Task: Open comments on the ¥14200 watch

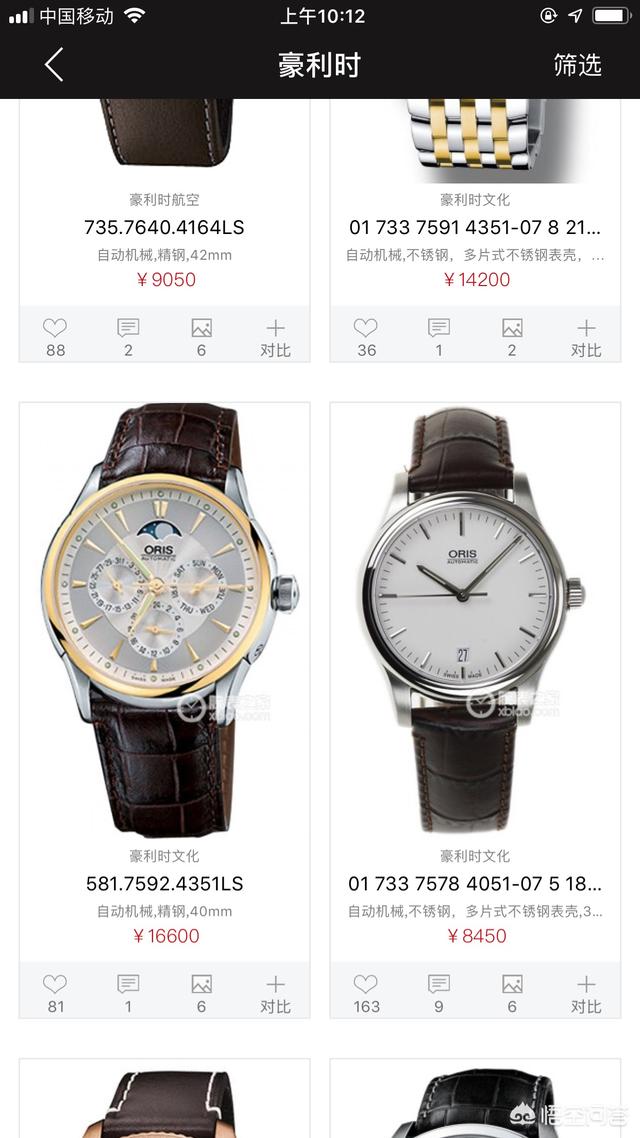Action: point(439,336)
